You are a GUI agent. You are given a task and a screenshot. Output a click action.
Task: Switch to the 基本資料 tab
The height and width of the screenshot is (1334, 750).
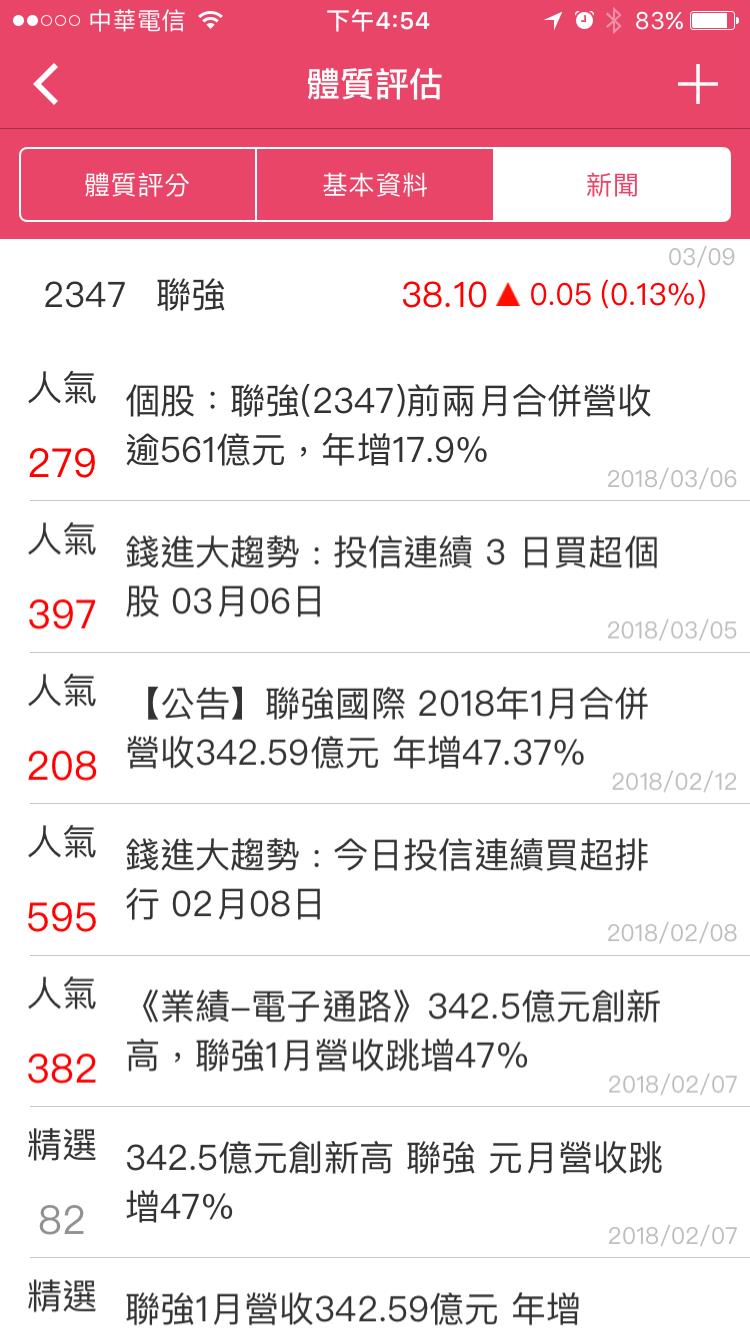tap(375, 185)
